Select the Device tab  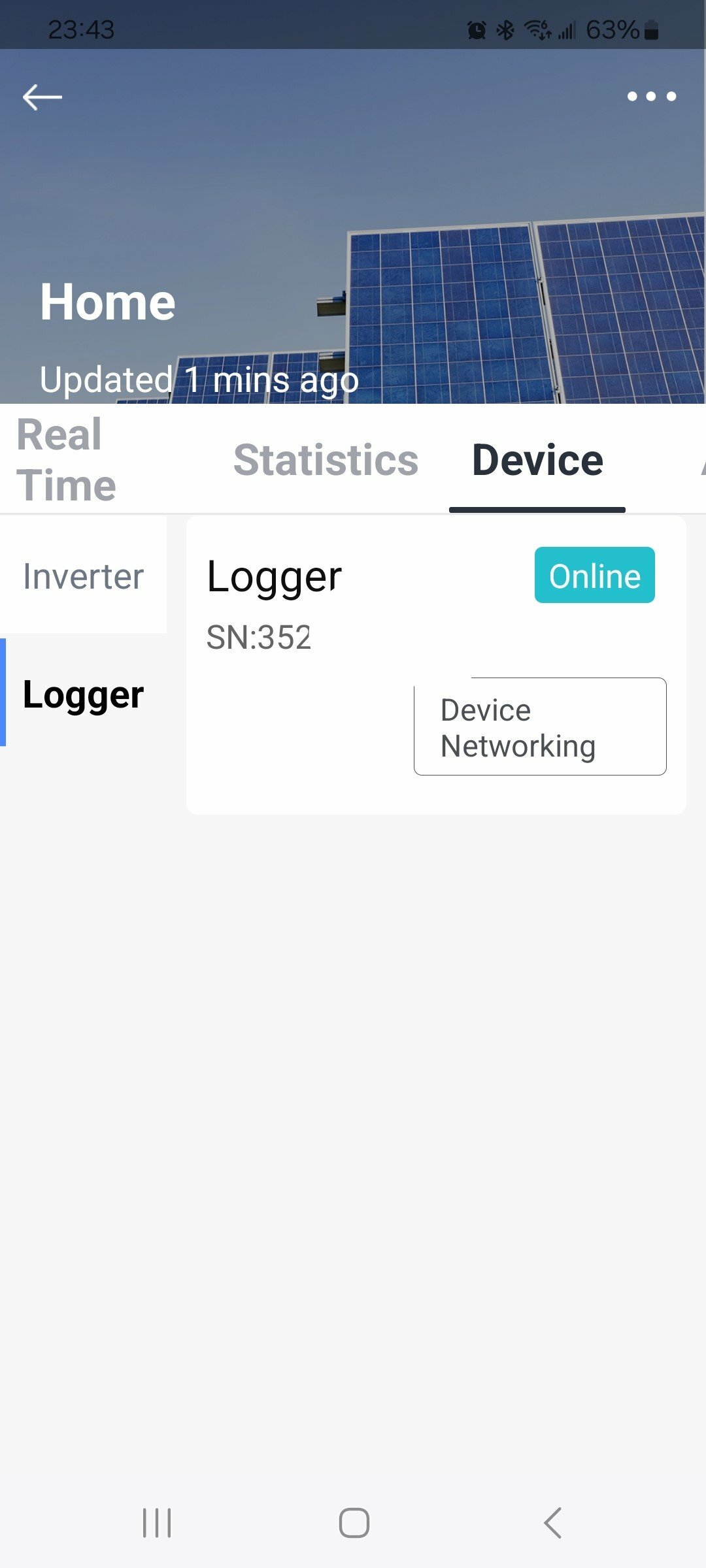pyautogui.click(x=537, y=460)
